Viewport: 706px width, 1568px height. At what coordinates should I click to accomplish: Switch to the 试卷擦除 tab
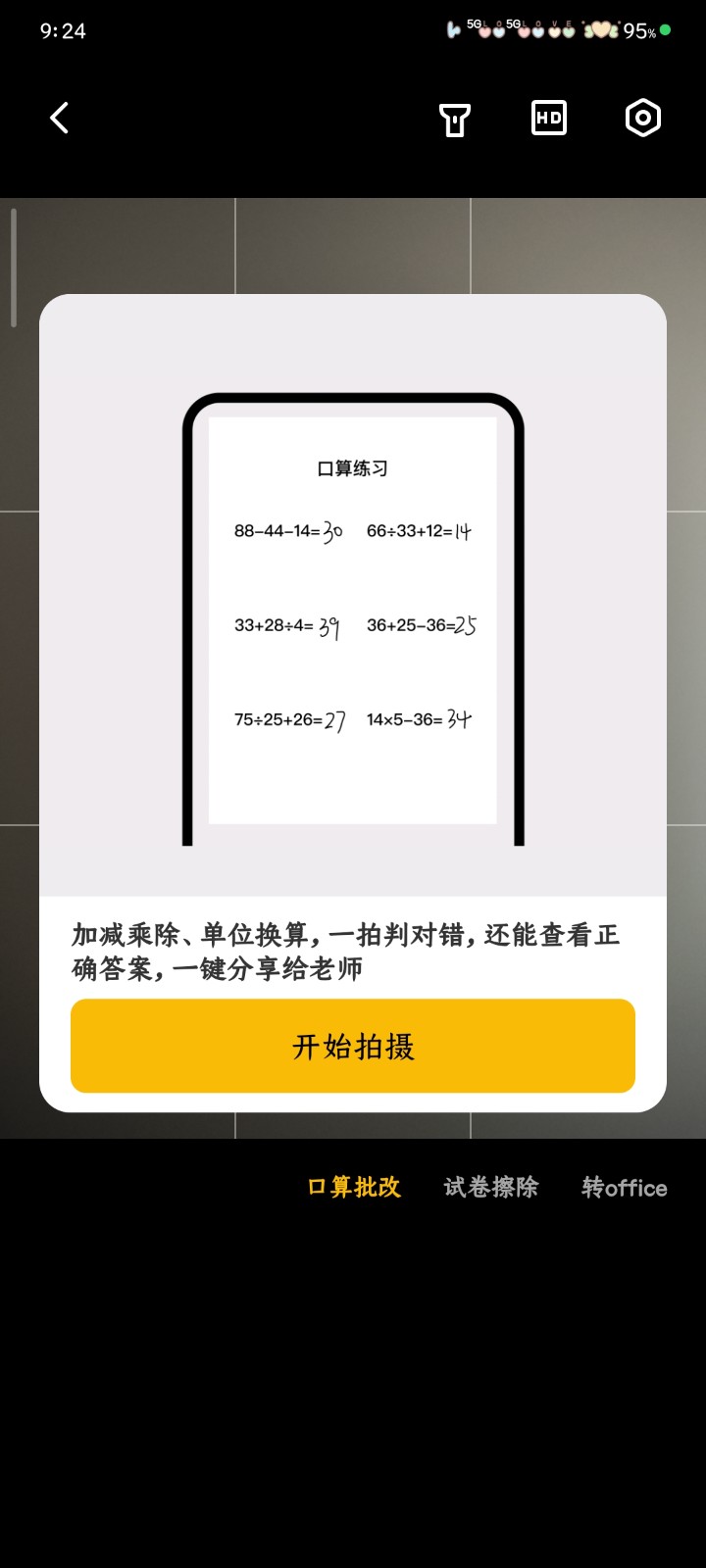[491, 1187]
